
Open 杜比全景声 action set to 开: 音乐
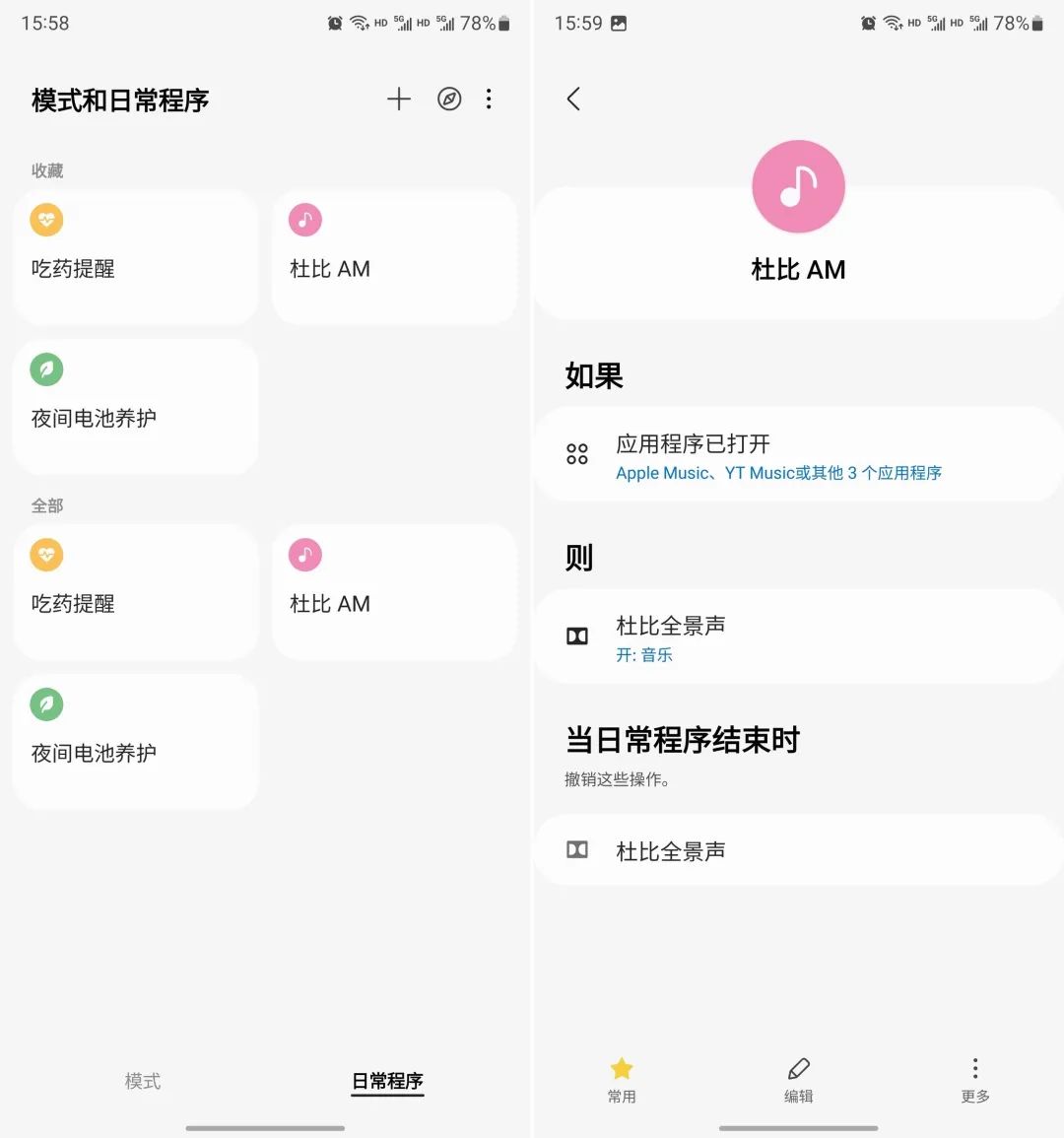798,637
